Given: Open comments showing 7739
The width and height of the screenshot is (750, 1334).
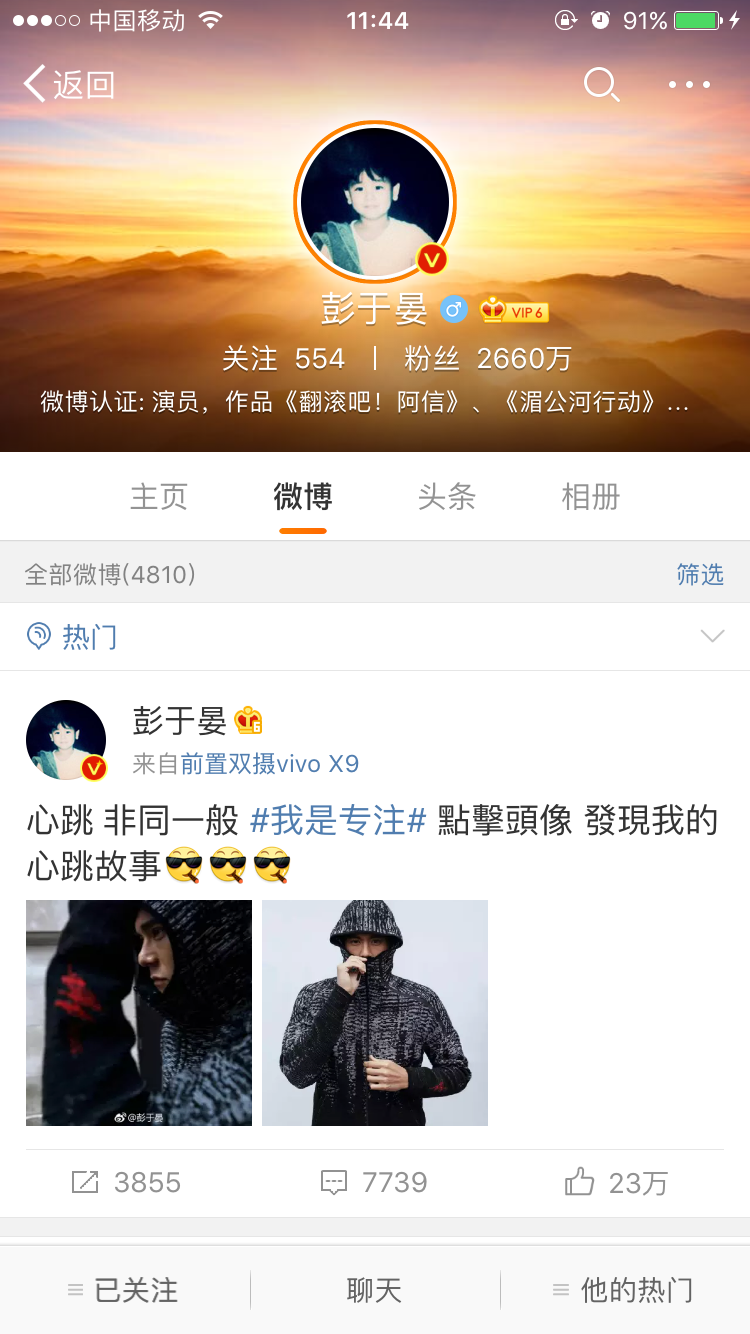Looking at the screenshot, I should [x=374, y=1183].
